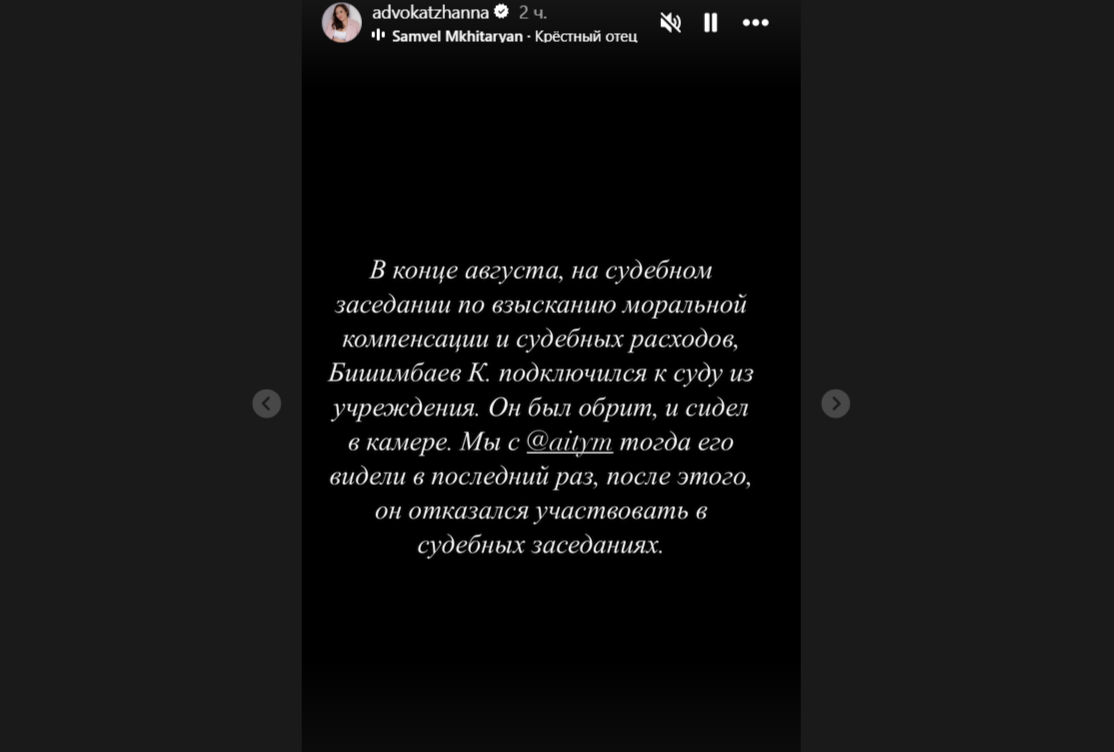Go to the previous story

(266, 403)
